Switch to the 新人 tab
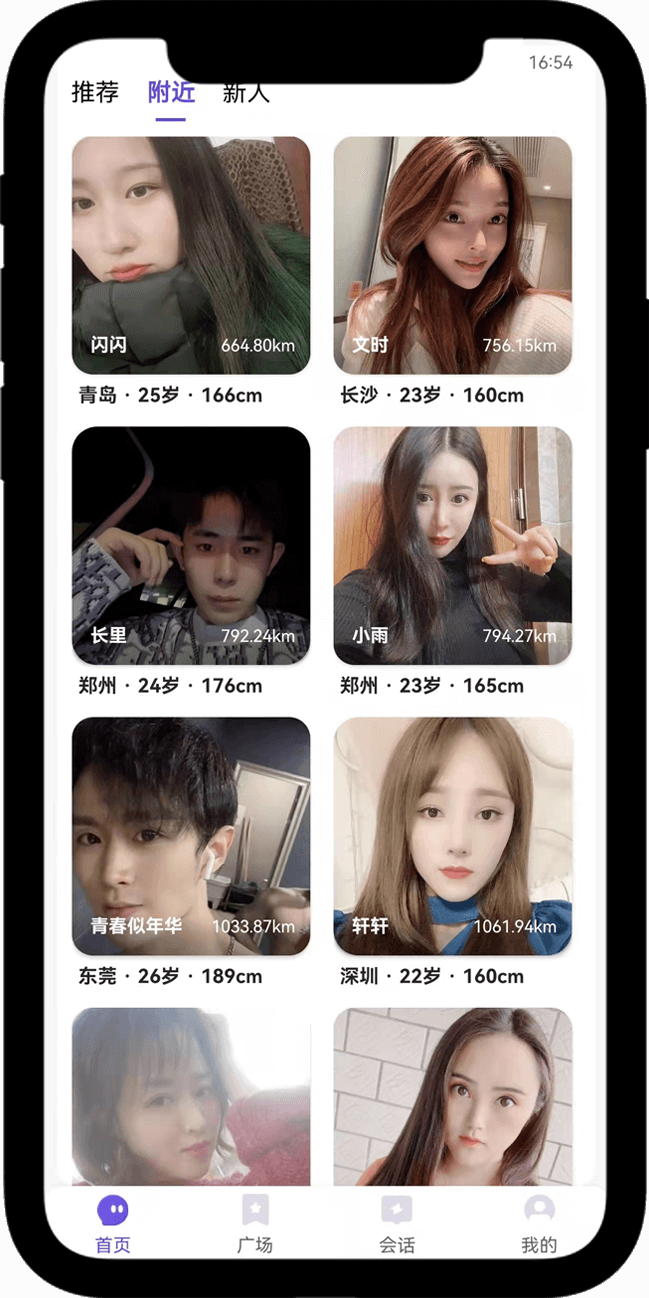The height and width of the screenshot is (1298, 649). click(x=246, y=94)
